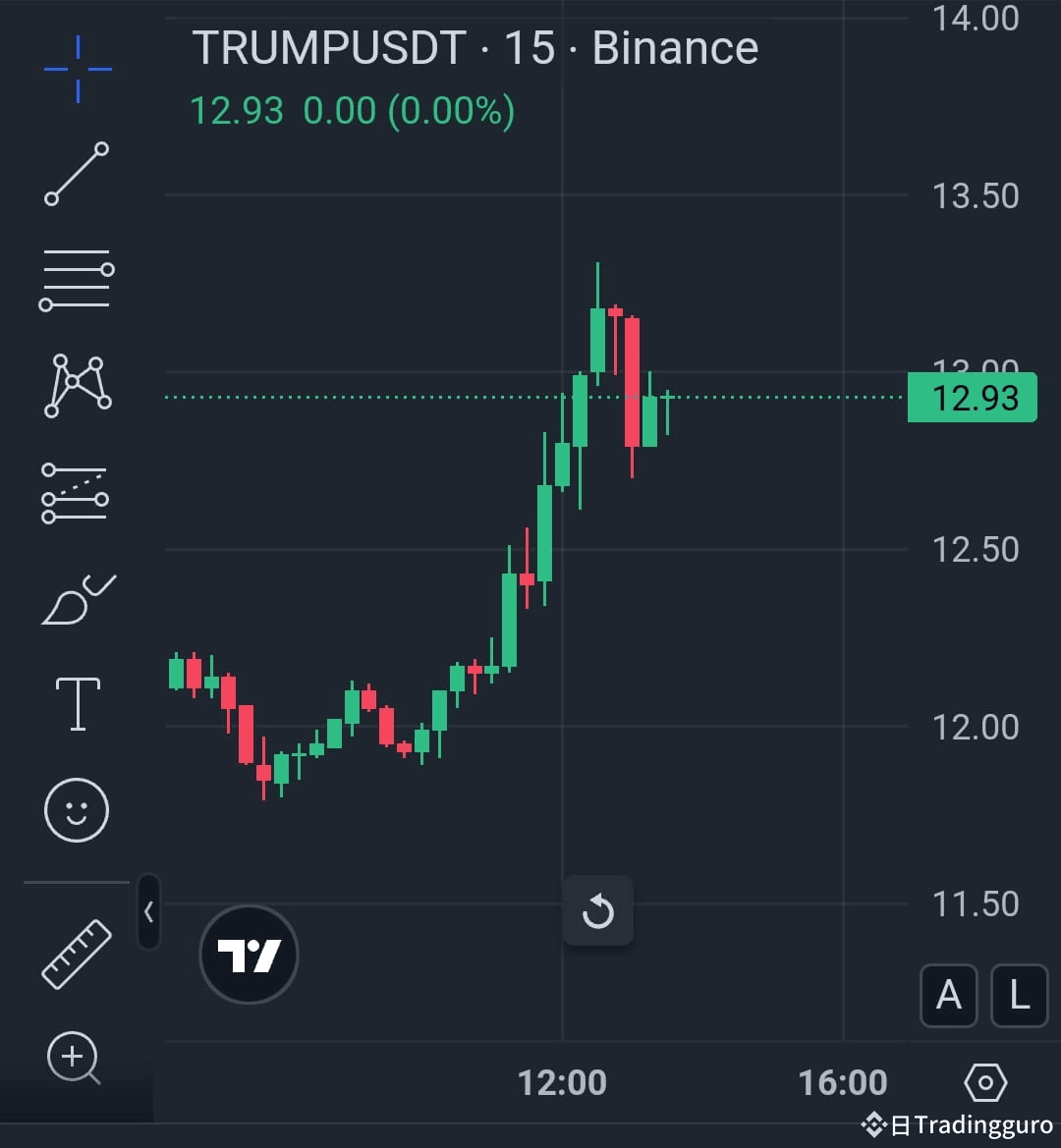
Task: Select the crosshair cursor tool
Action: [77, 71]
